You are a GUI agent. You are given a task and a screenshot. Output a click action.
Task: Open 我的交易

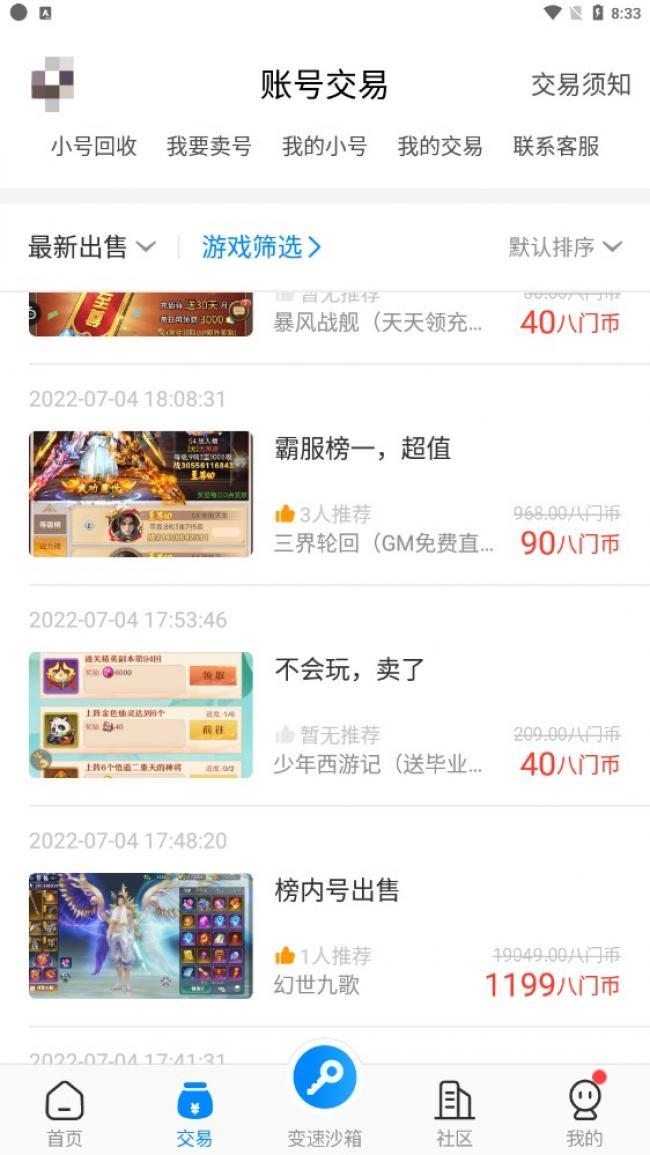[440, 147]
